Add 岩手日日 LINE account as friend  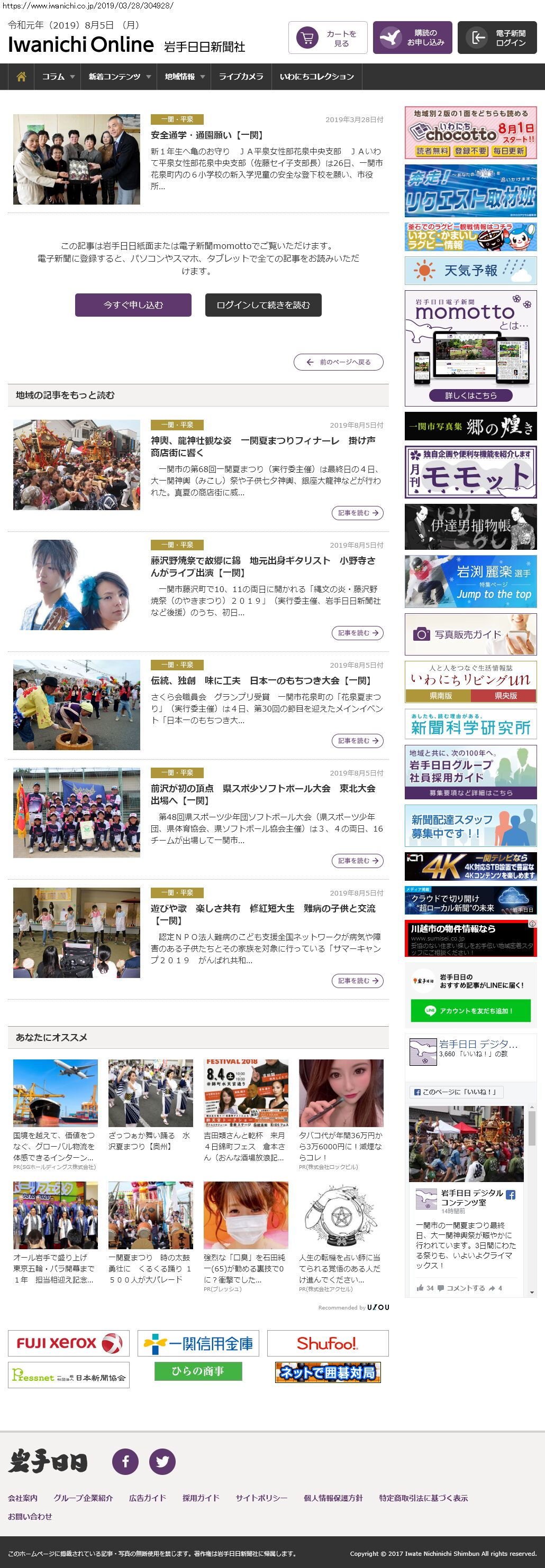(470, 1010)
